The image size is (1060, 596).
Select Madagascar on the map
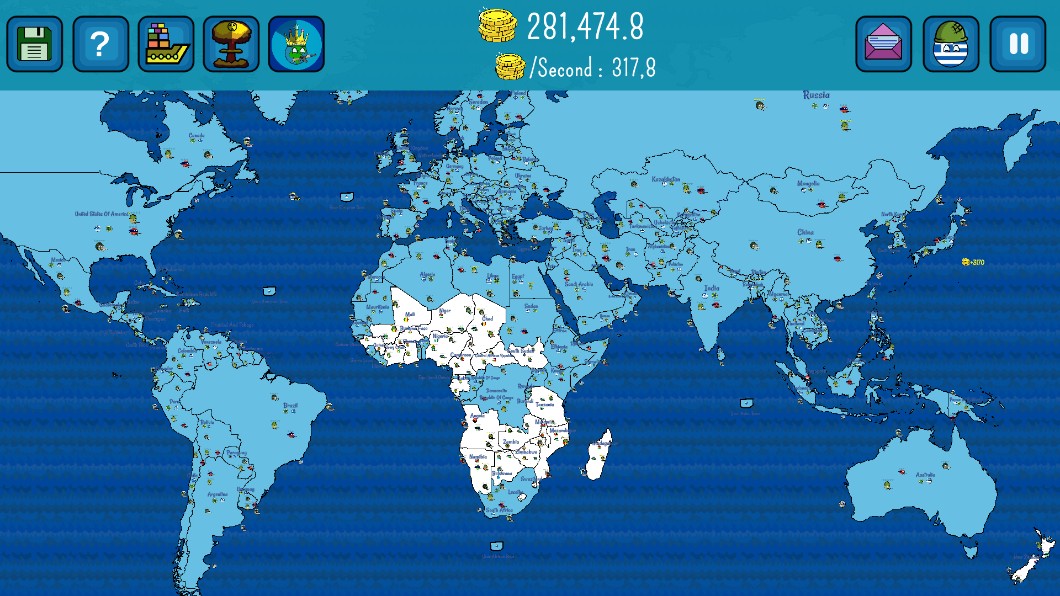point(598,454)
